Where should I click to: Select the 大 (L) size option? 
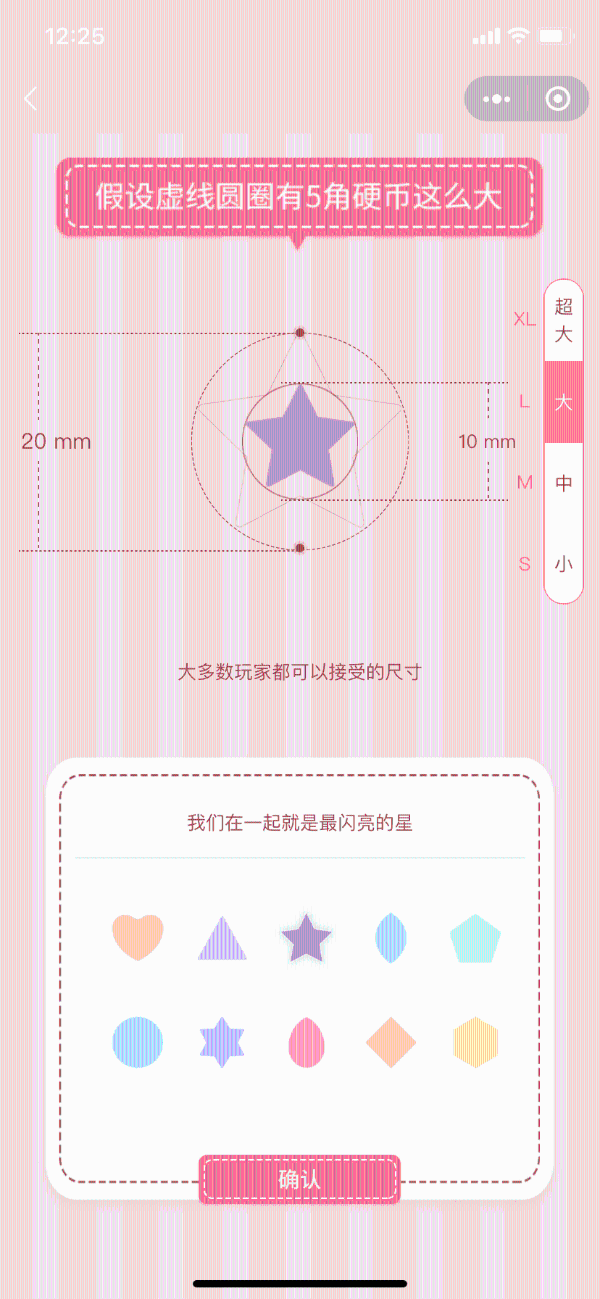[563, 402]
